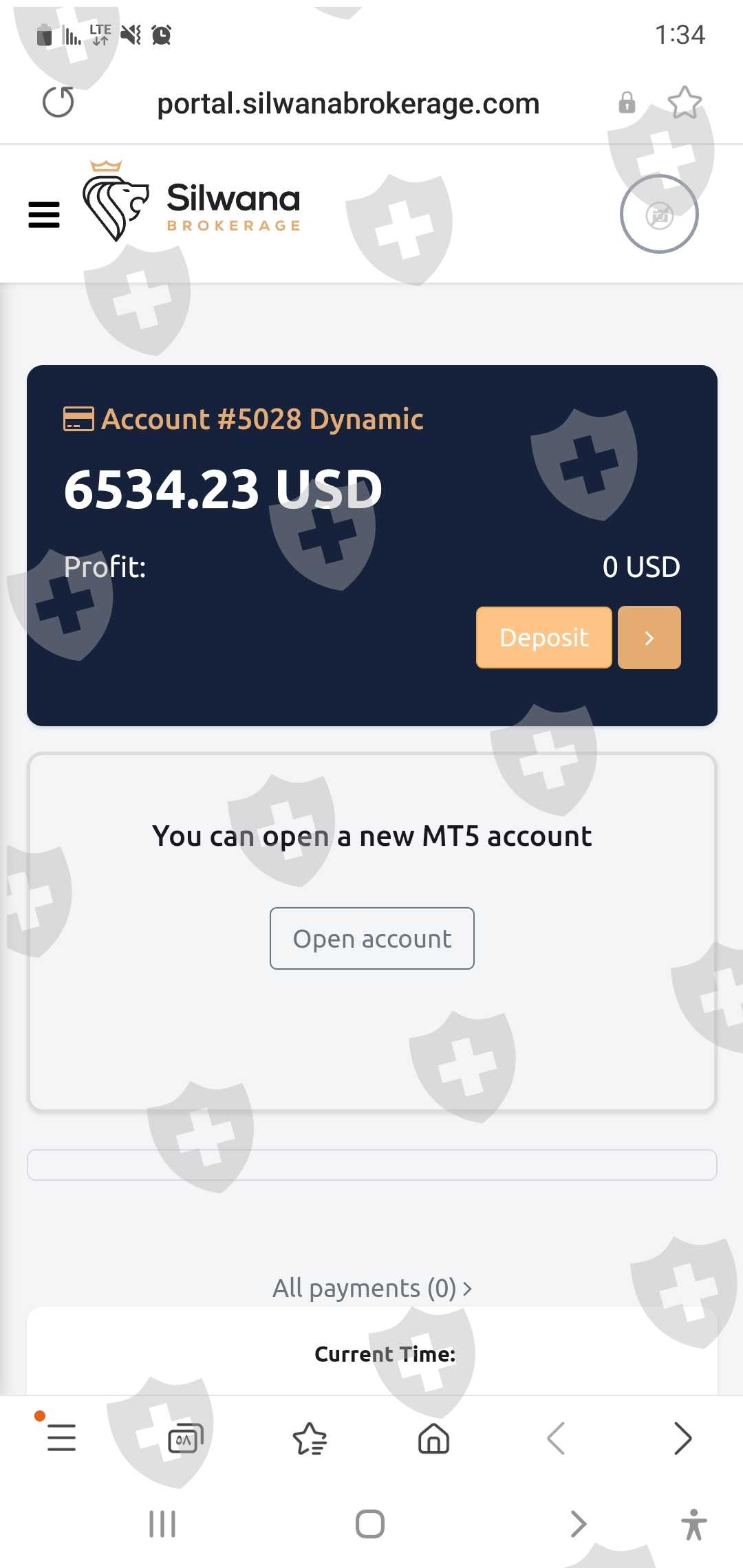Tap the system home button
This screenshot has height=1568, width=743.
[x=370, y=1524]
